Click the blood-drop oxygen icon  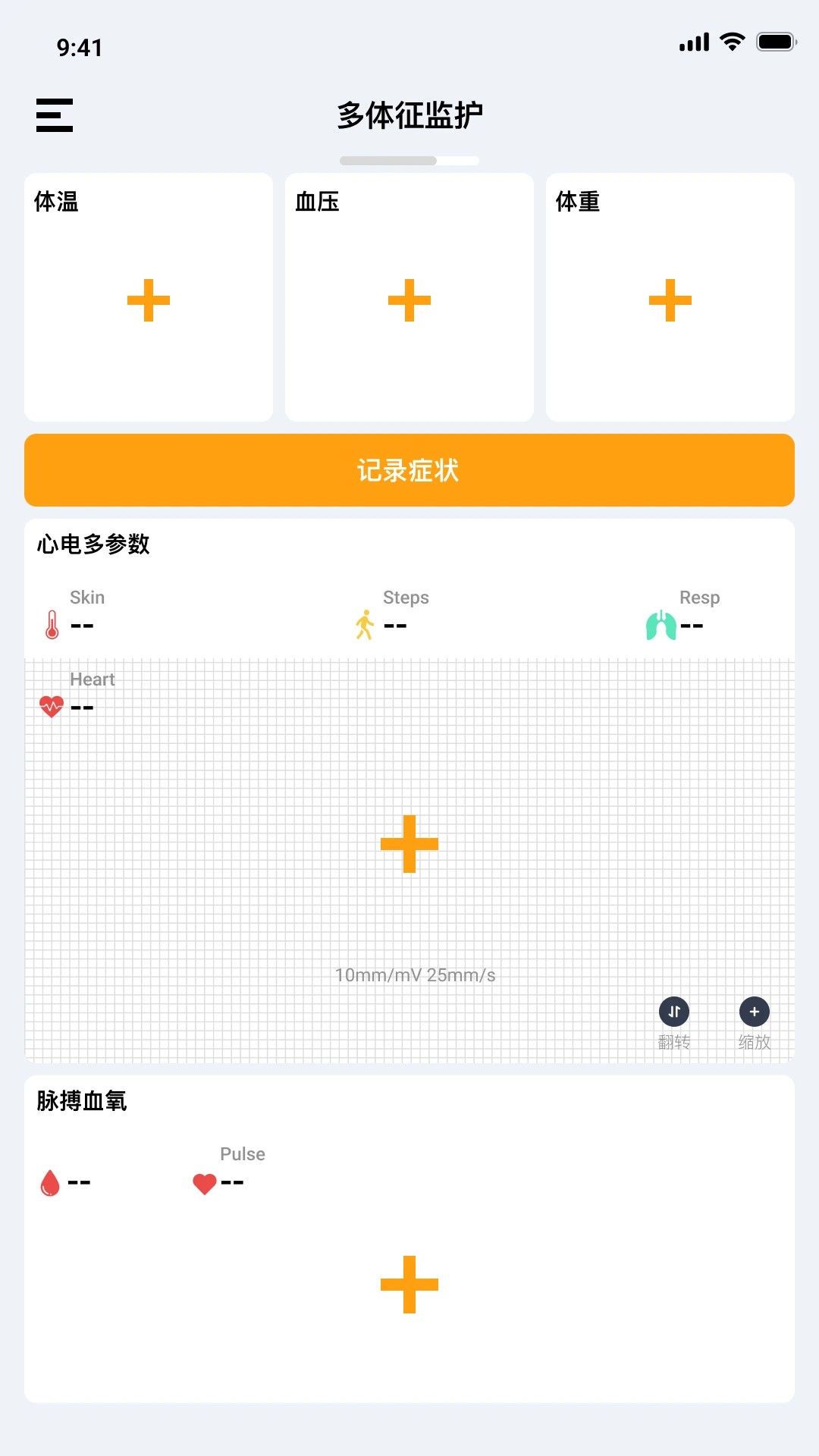(x=49, y=1180)
